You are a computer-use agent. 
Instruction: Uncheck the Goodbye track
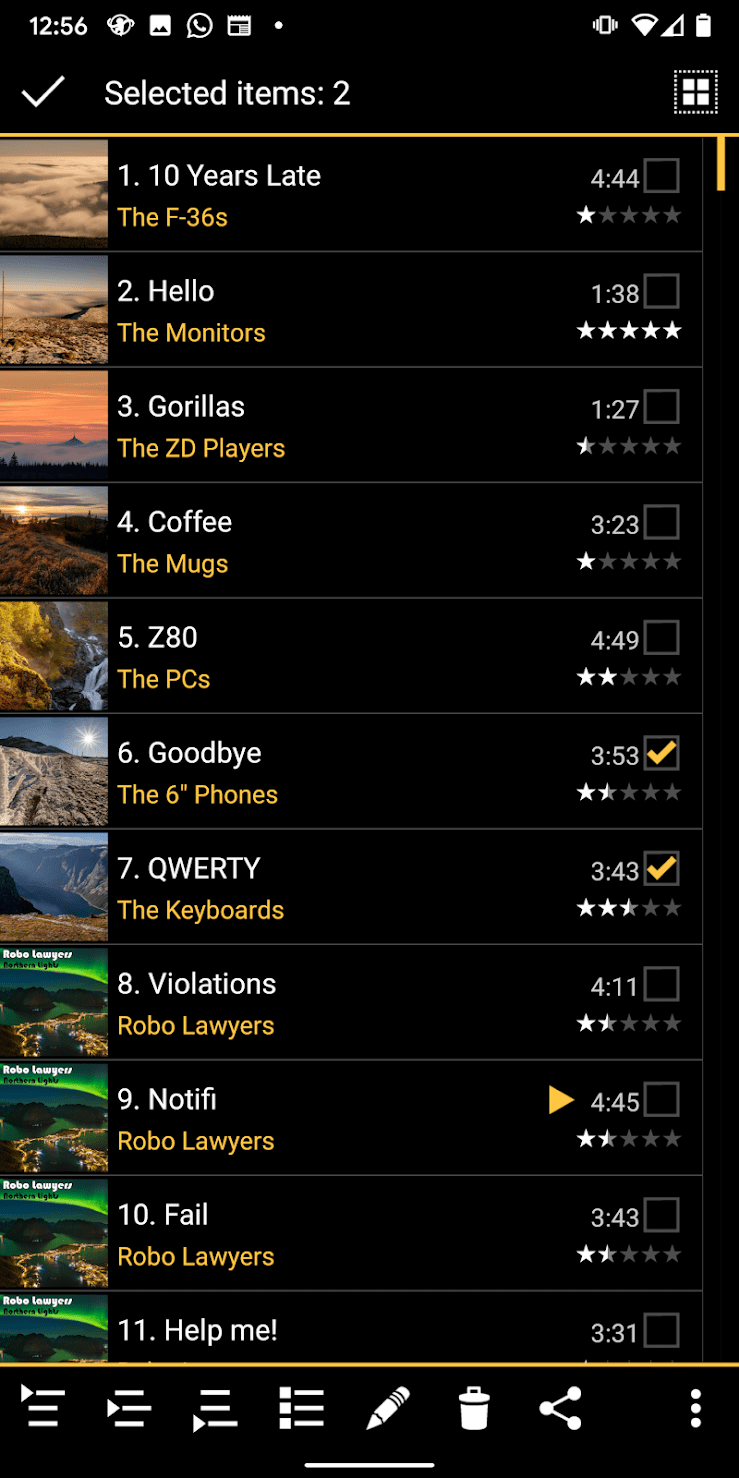point(661,753)
